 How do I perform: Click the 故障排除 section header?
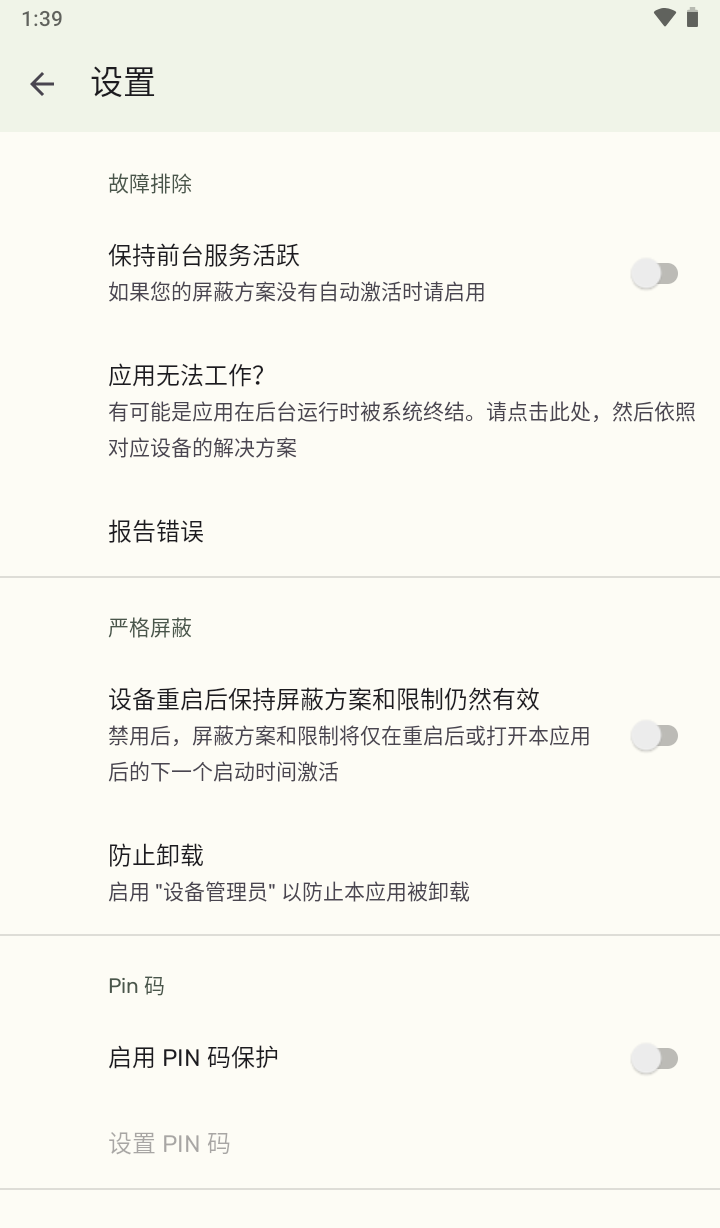151,183
